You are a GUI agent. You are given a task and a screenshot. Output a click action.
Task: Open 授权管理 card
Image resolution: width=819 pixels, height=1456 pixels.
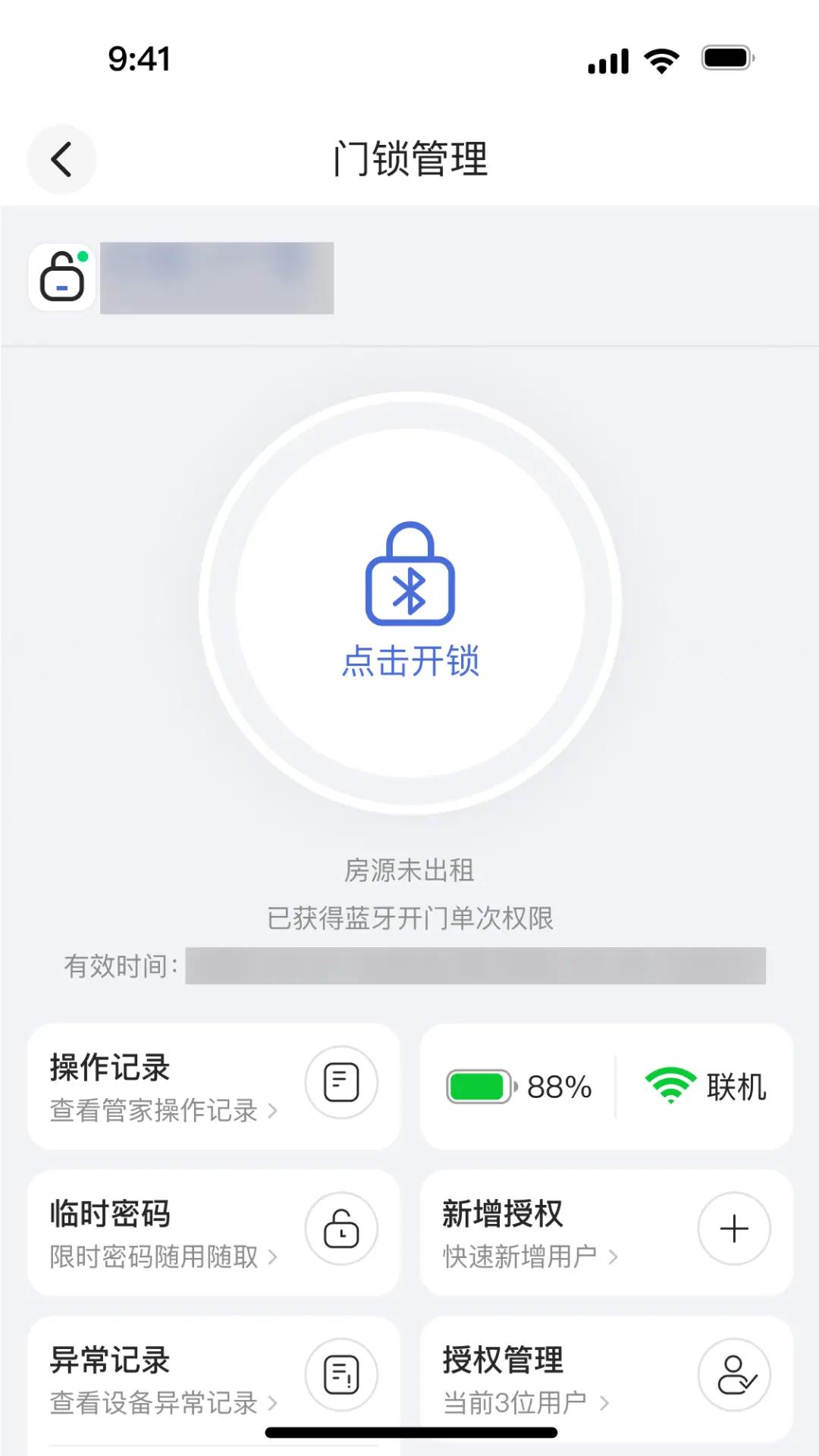606,1378
